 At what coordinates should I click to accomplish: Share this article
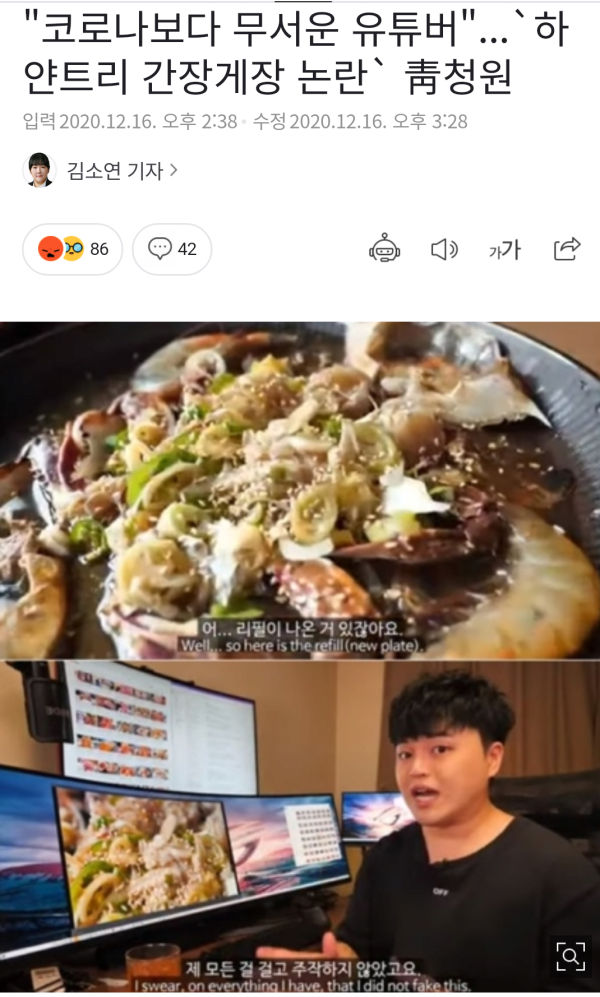coord(567,249)
